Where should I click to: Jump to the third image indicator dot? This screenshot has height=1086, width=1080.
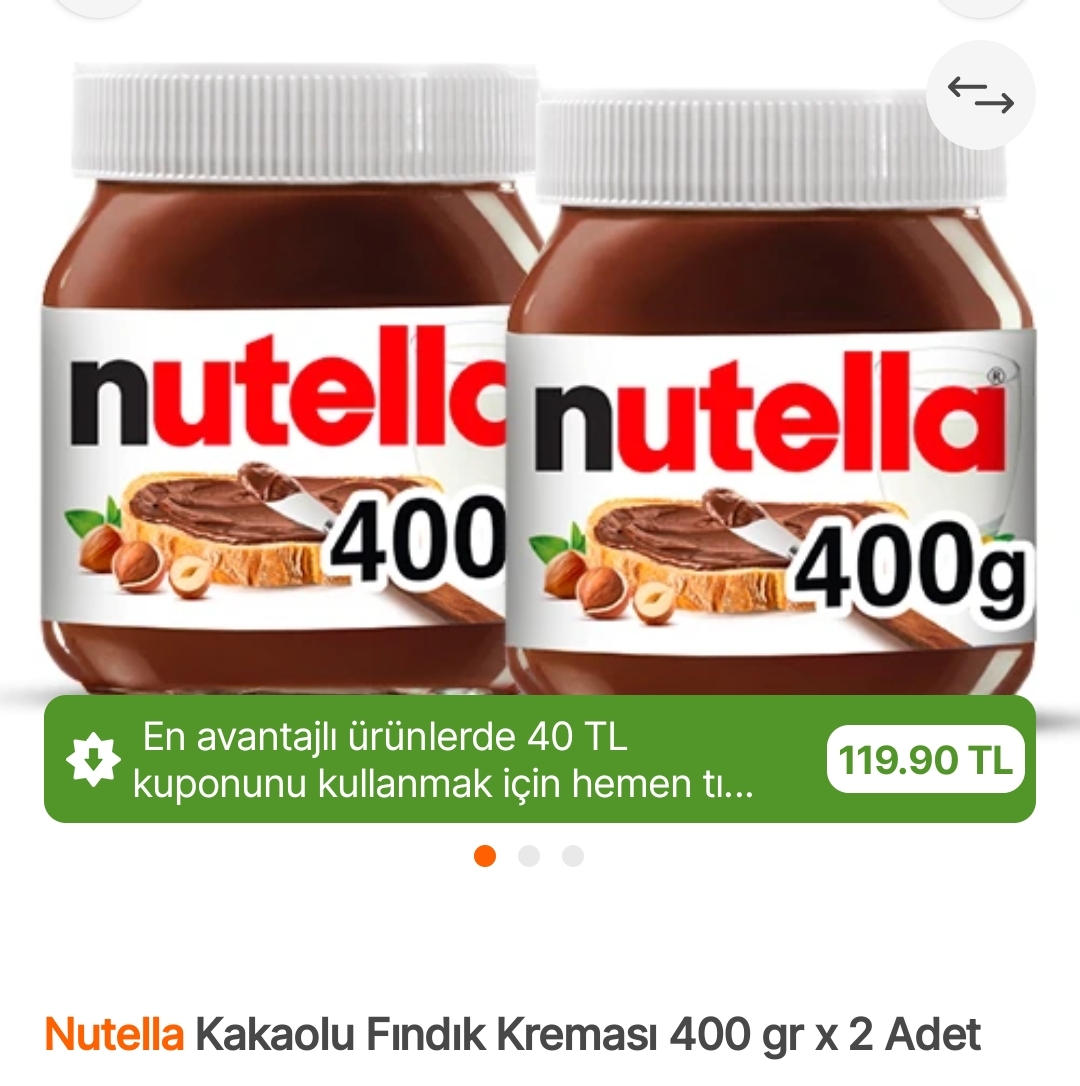coord(573,856)
